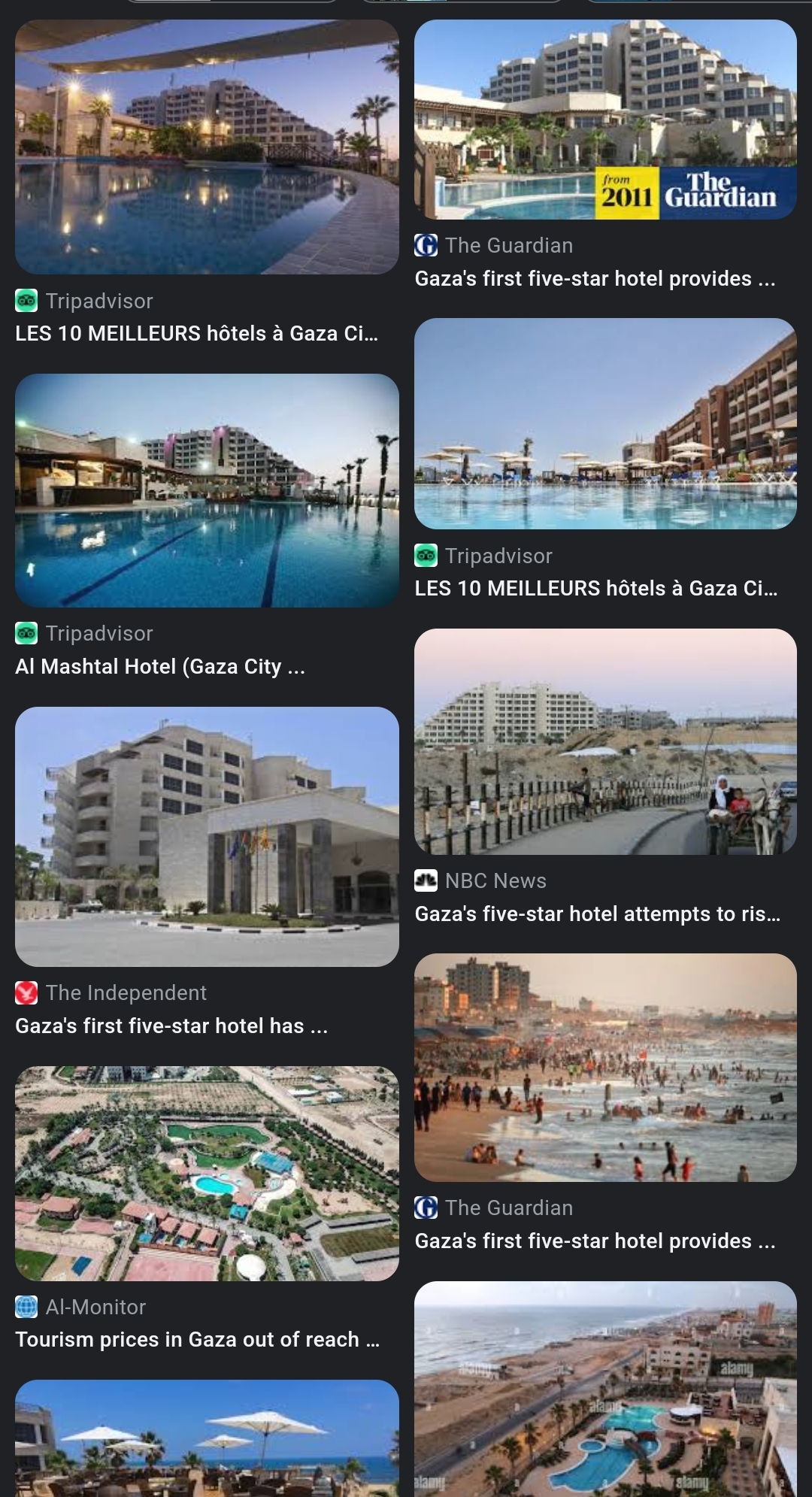Select the aerial coastline image with Alamy watermark

click(605, 1389)
